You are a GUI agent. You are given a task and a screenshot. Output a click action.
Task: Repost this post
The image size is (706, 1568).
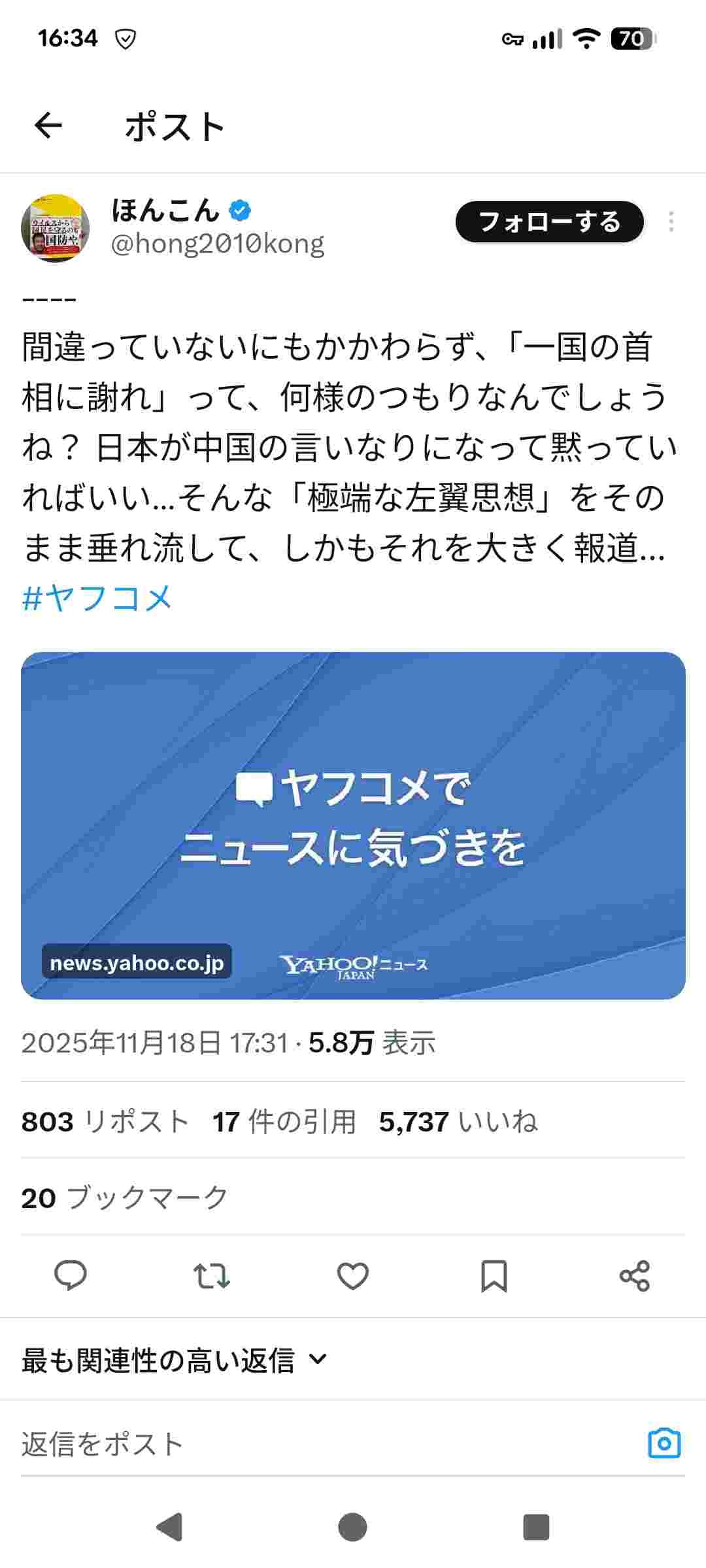[x=212, y=1275]
